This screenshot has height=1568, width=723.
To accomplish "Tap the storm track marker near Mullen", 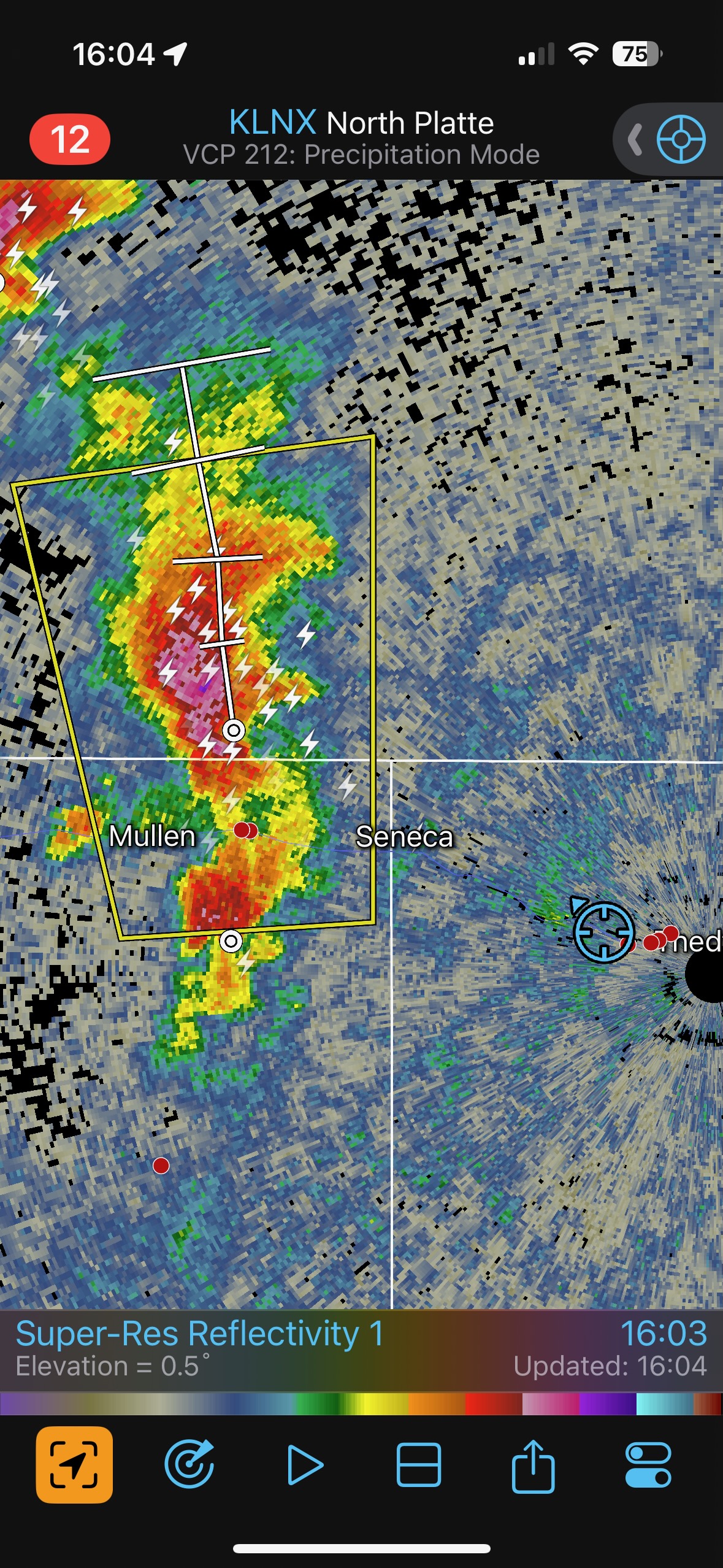I will tap(233, 730).
